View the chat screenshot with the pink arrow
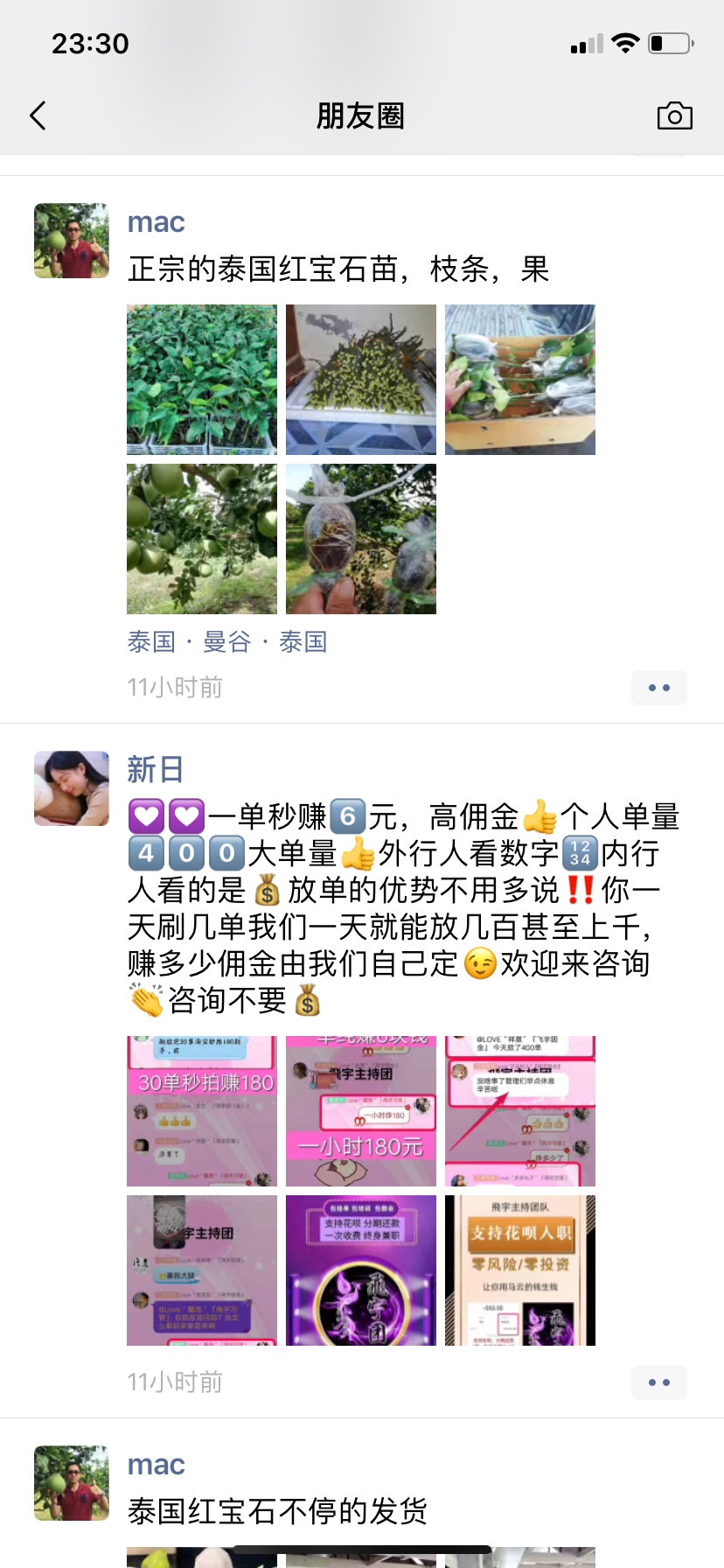The width and height of the screenshot is (724, 1568). click(520, 1111)
